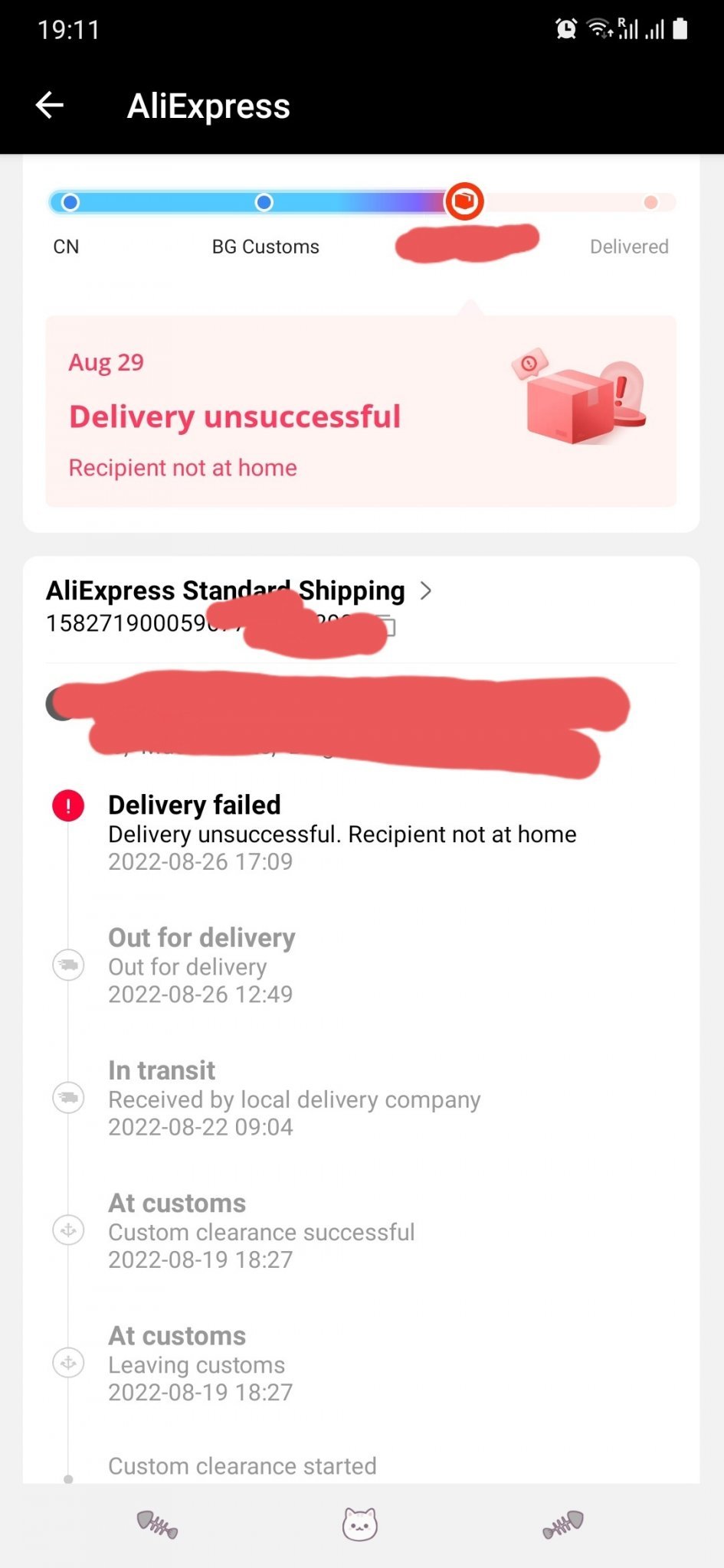Tap the cat home button
This screenshot has height=1568, width=724.
[x=359, y=1524]
